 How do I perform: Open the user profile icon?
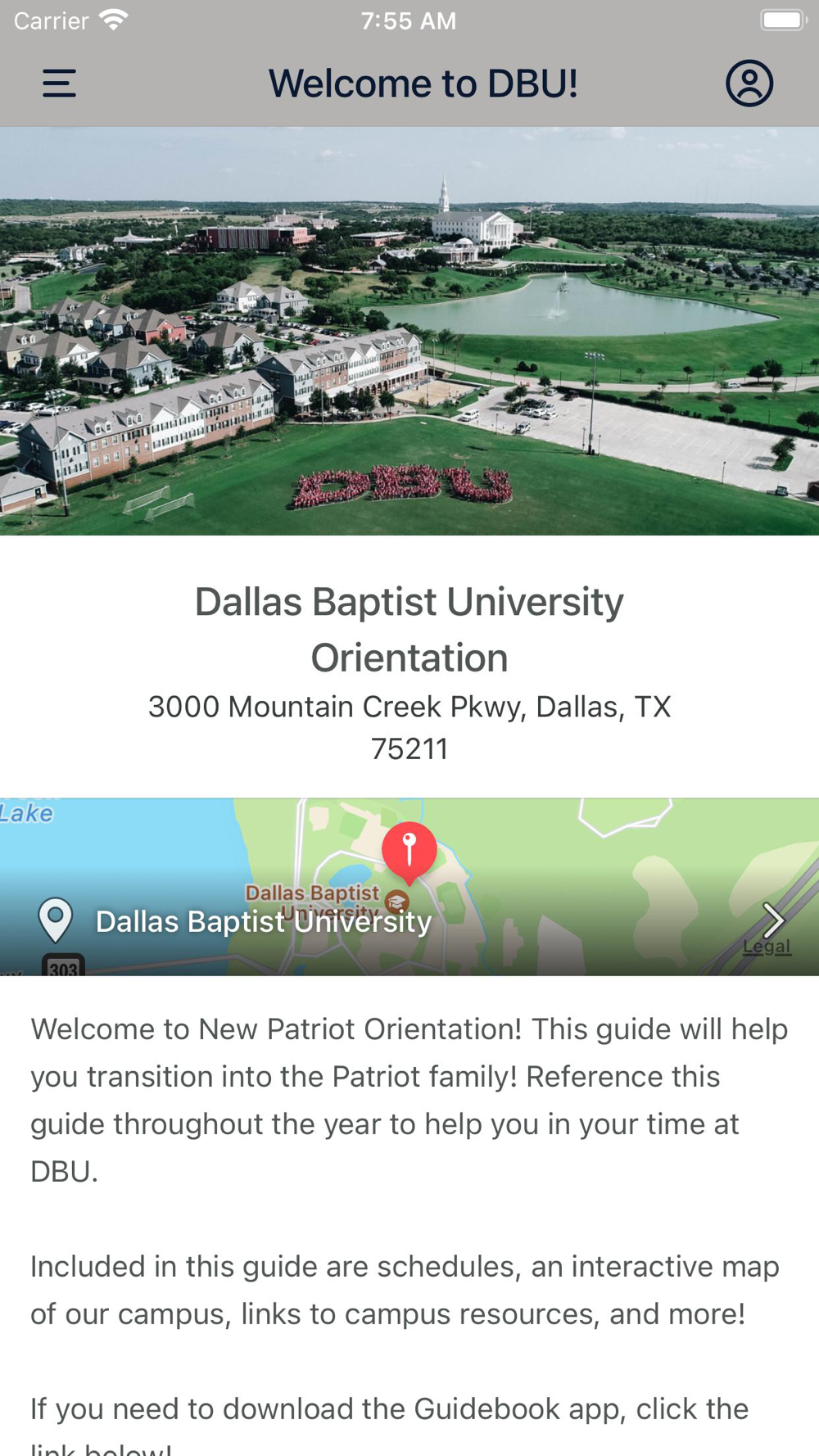[x=749, y=84]
